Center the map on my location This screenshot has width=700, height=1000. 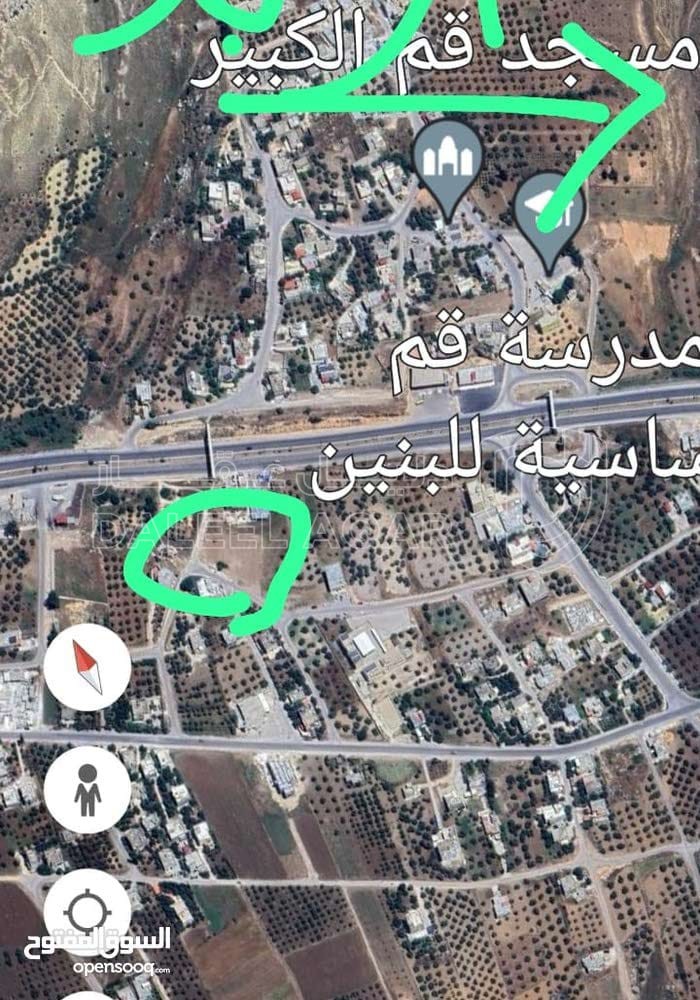click(x=88, y=910)
